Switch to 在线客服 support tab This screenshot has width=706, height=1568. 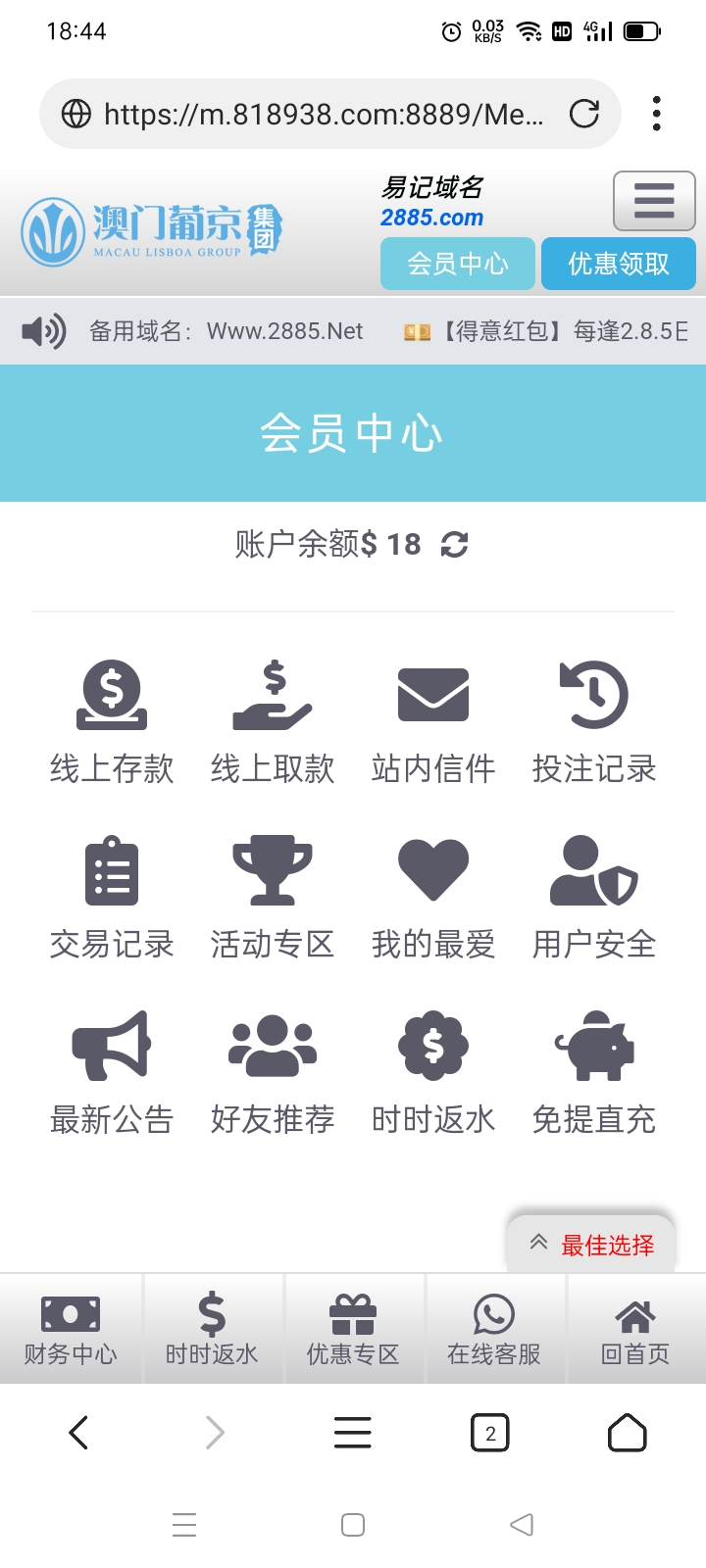(494, 1330)
